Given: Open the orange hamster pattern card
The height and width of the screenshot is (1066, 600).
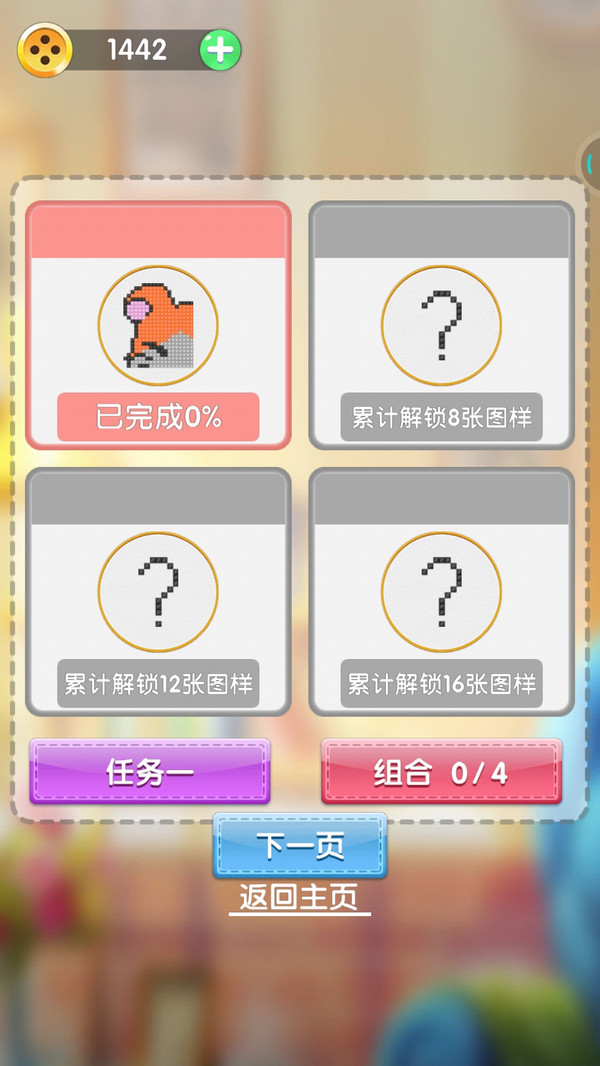Looking at the screenshot, I should coord(158,325).
